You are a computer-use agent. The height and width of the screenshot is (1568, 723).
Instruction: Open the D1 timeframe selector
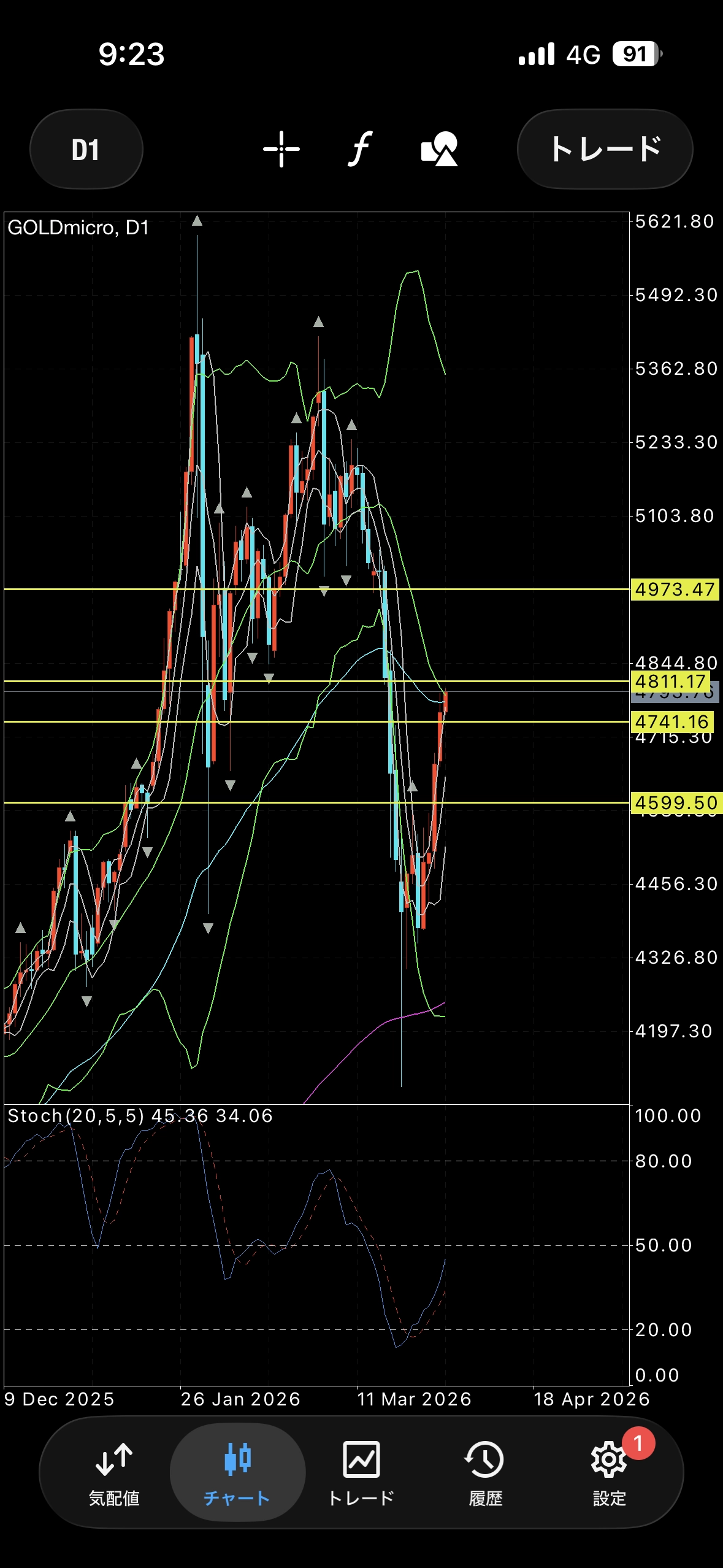click(86, 149)
